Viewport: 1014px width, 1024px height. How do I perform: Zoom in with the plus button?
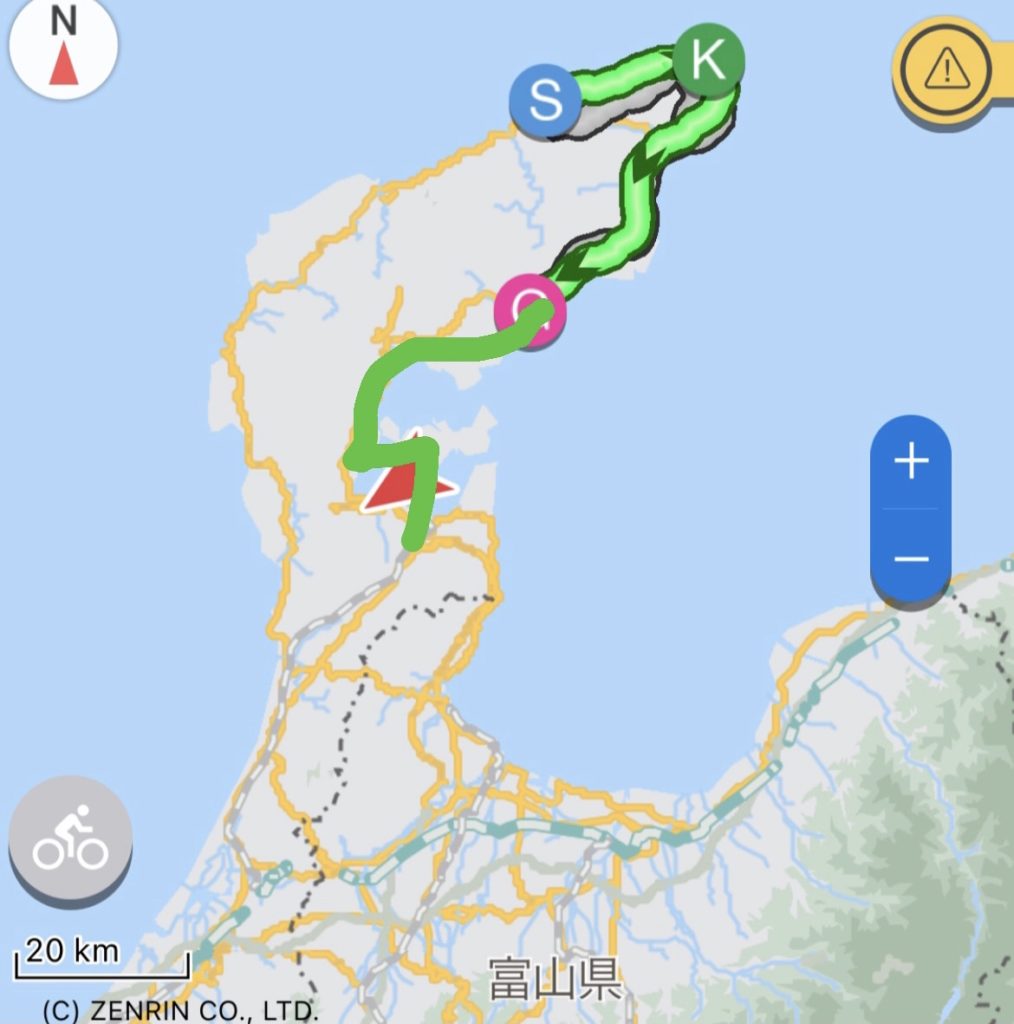[910, 462]
